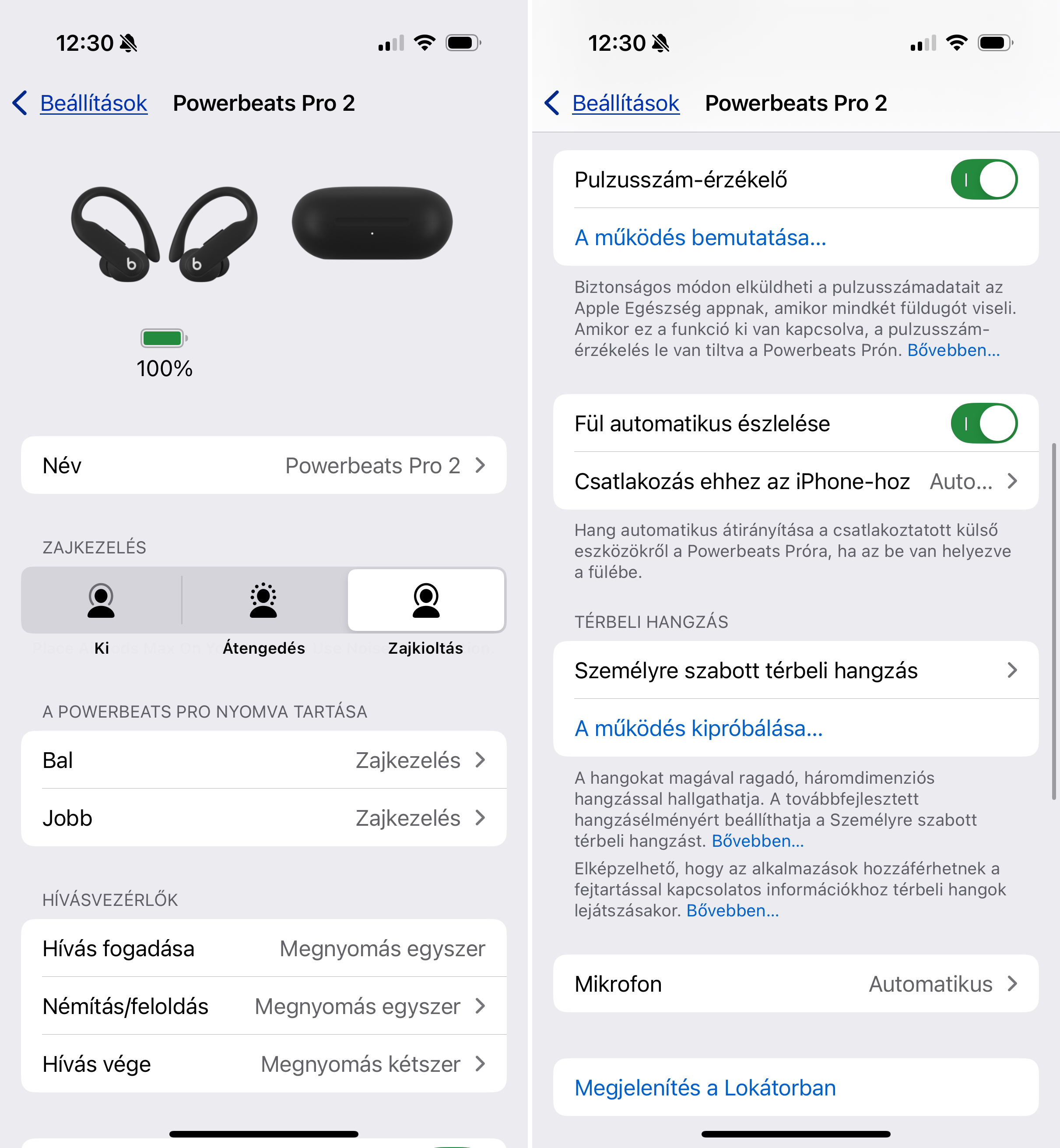Tap Megjelenítés a Lokátorban
Viewport: 1060px width, 1148px height.
(705, 1087)
